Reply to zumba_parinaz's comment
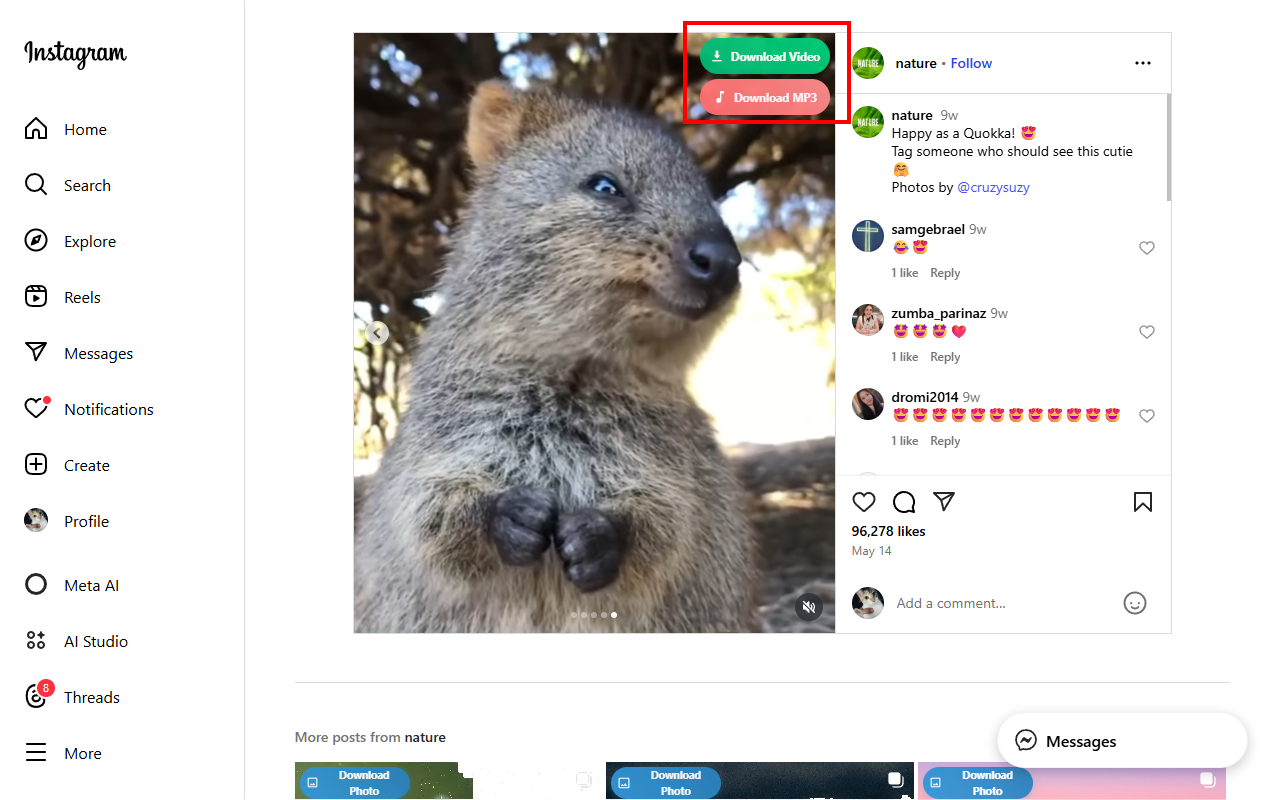Viewport: 1280px width, 800px height. click(x=945, y=357)
